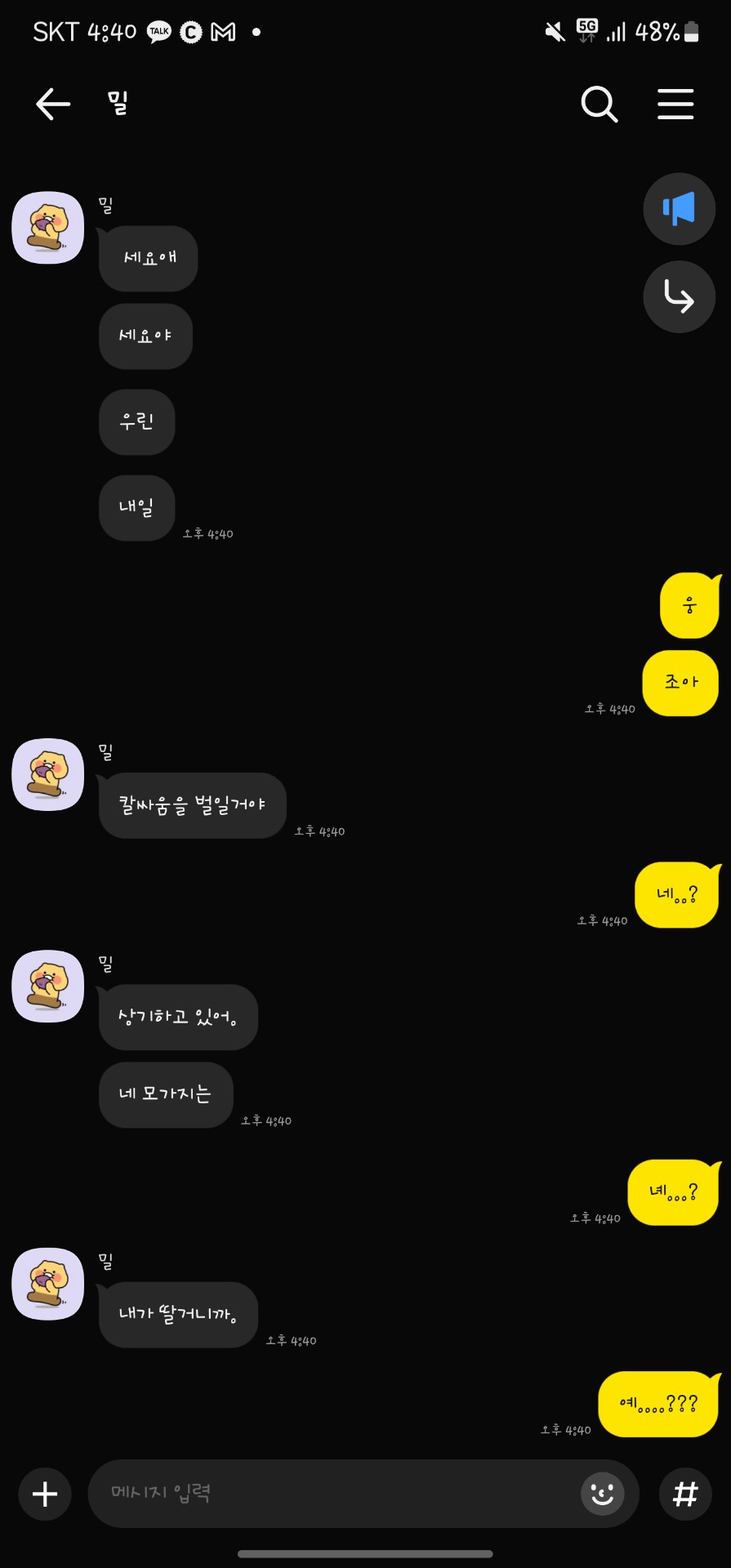
Task: Open the megaphone notice button
Action: 679,209
